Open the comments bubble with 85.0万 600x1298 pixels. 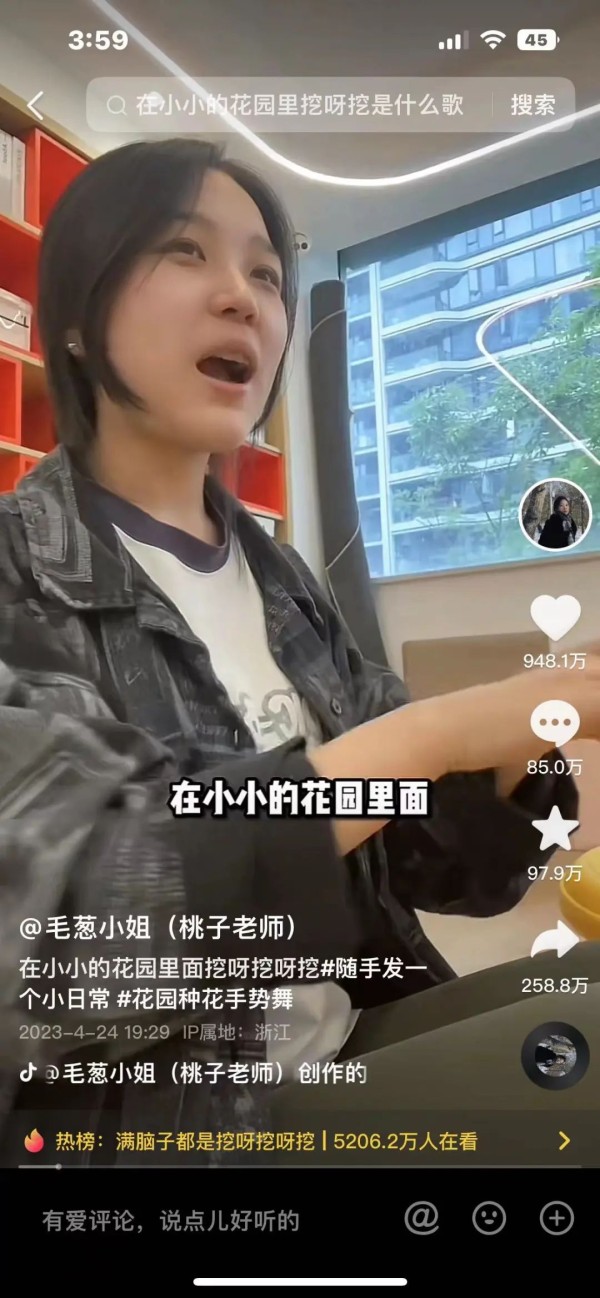pyautogui.click(x=555, y=724)
